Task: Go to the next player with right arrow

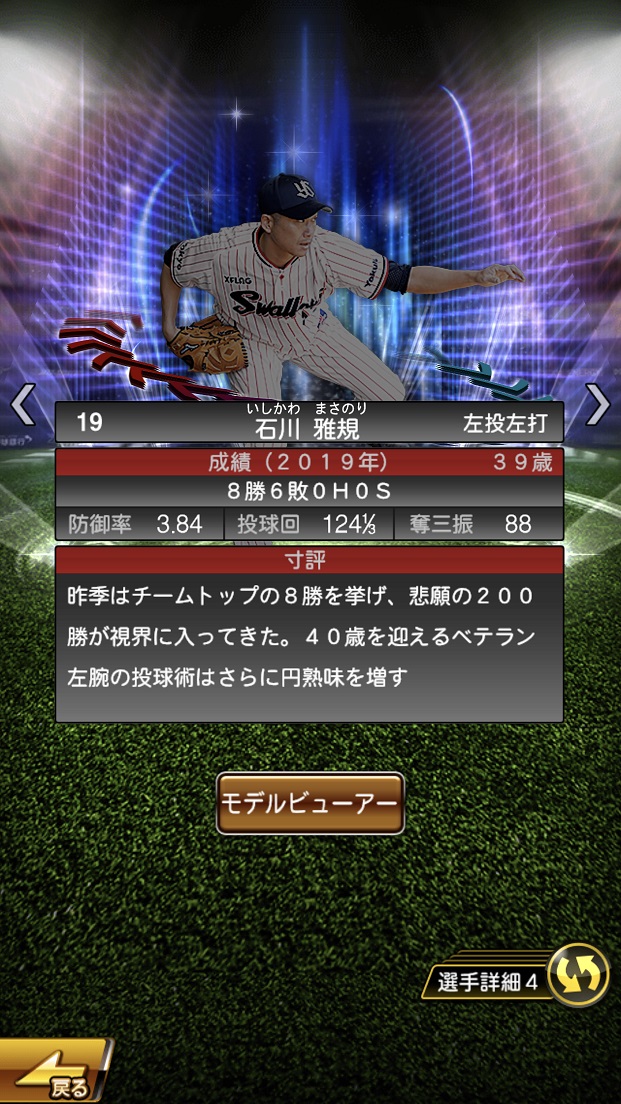Action: point(597,405)
